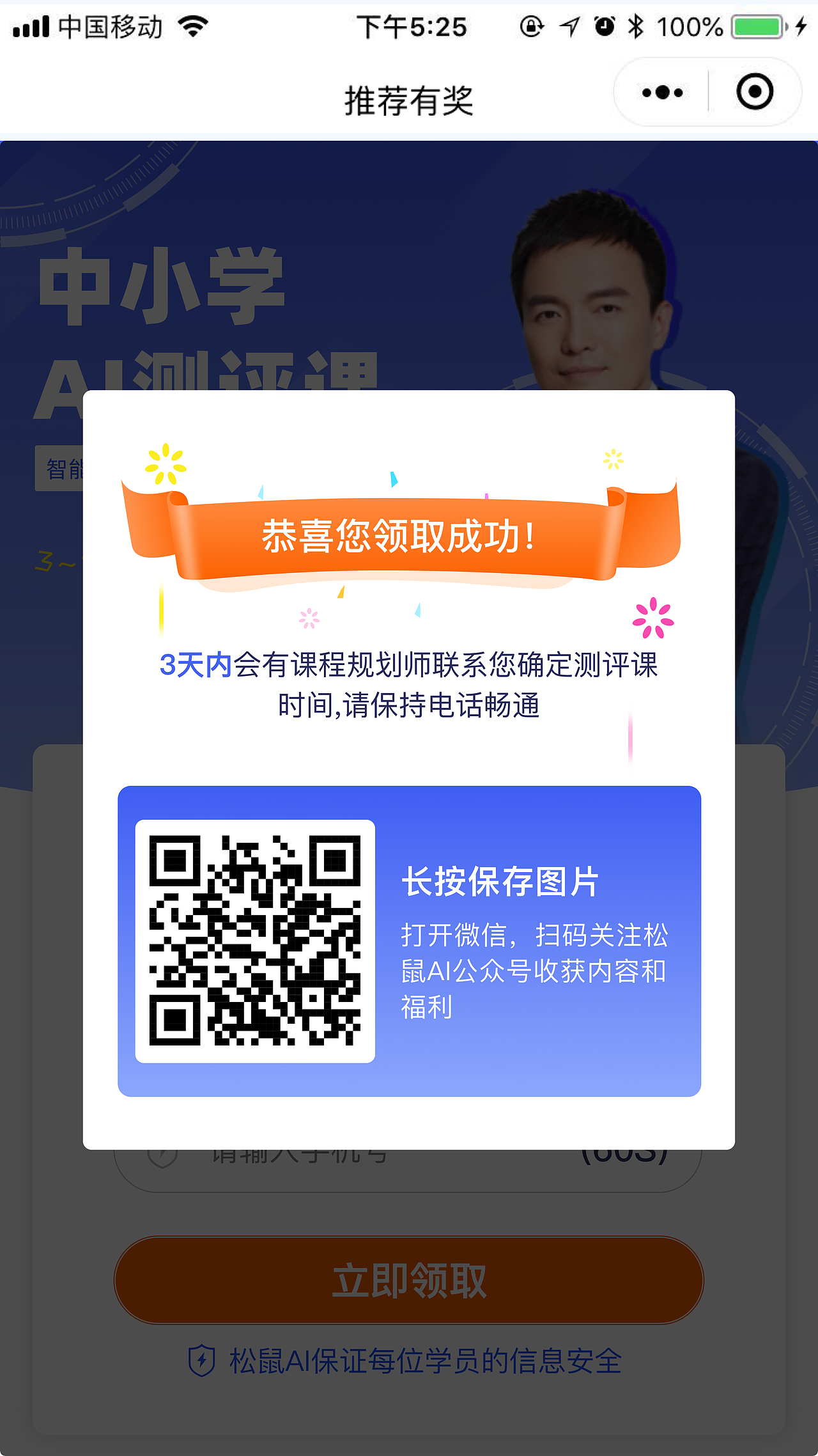Image resolution: width=818 pixels, height=1456 pixels.
Task: Tap the Bluetooth icon in the status bar
Action: (636, 27)
